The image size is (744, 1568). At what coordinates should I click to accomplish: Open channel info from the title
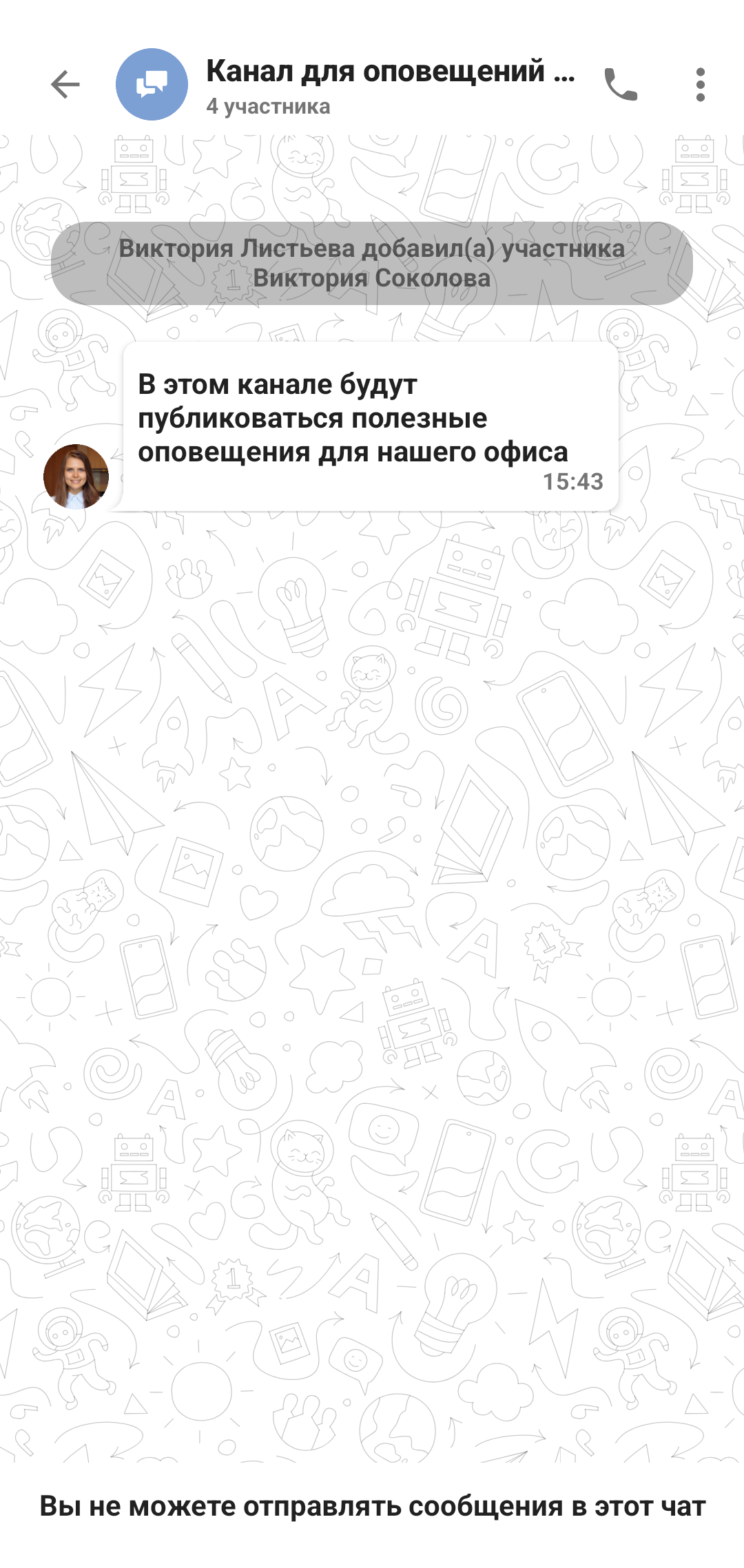point(390,72)
